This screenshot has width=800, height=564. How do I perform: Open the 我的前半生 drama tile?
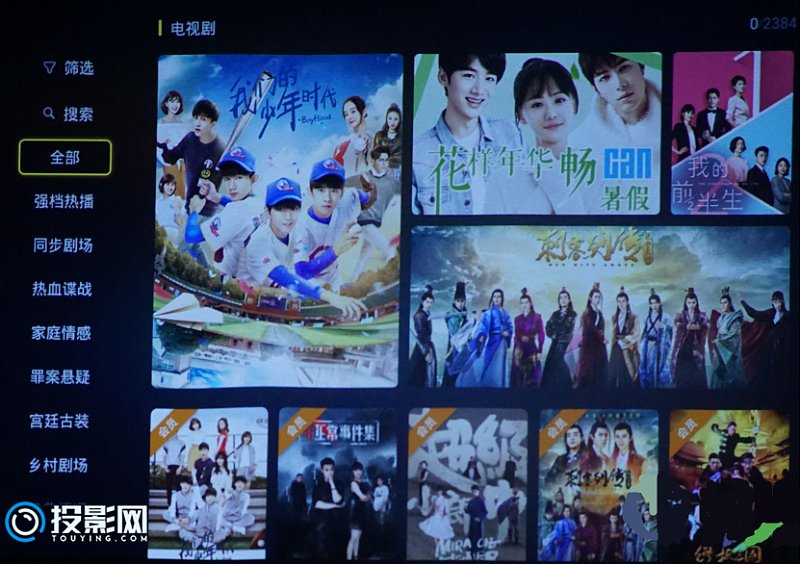click(x=732, y=133)
